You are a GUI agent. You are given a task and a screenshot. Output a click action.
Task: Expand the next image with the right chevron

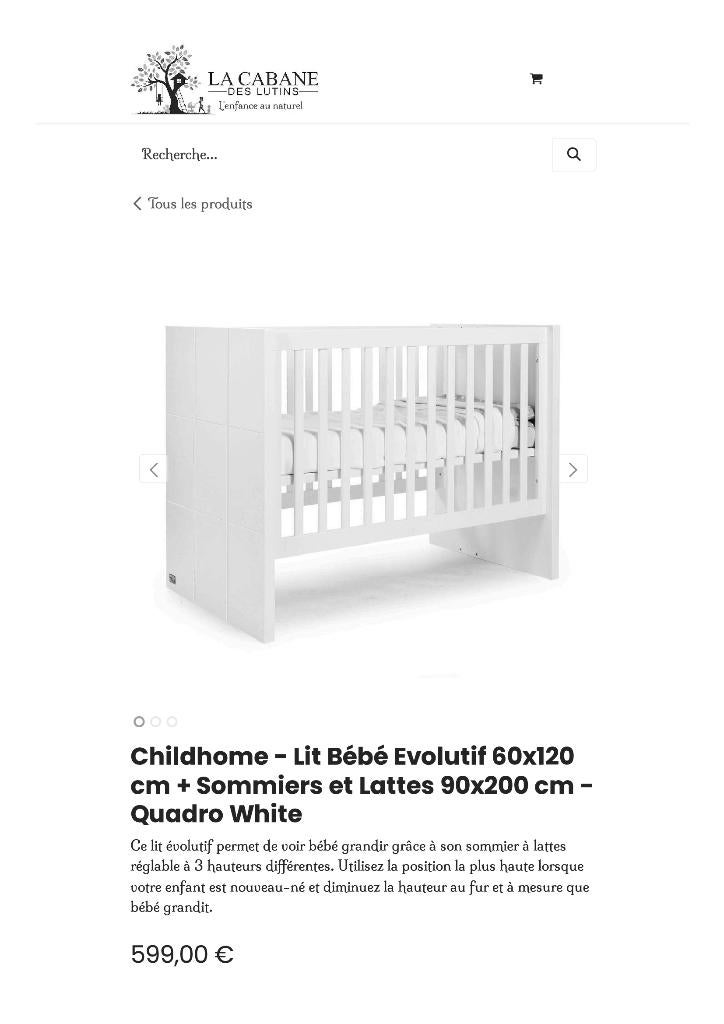pyautogui.click(x=572, y=469)
